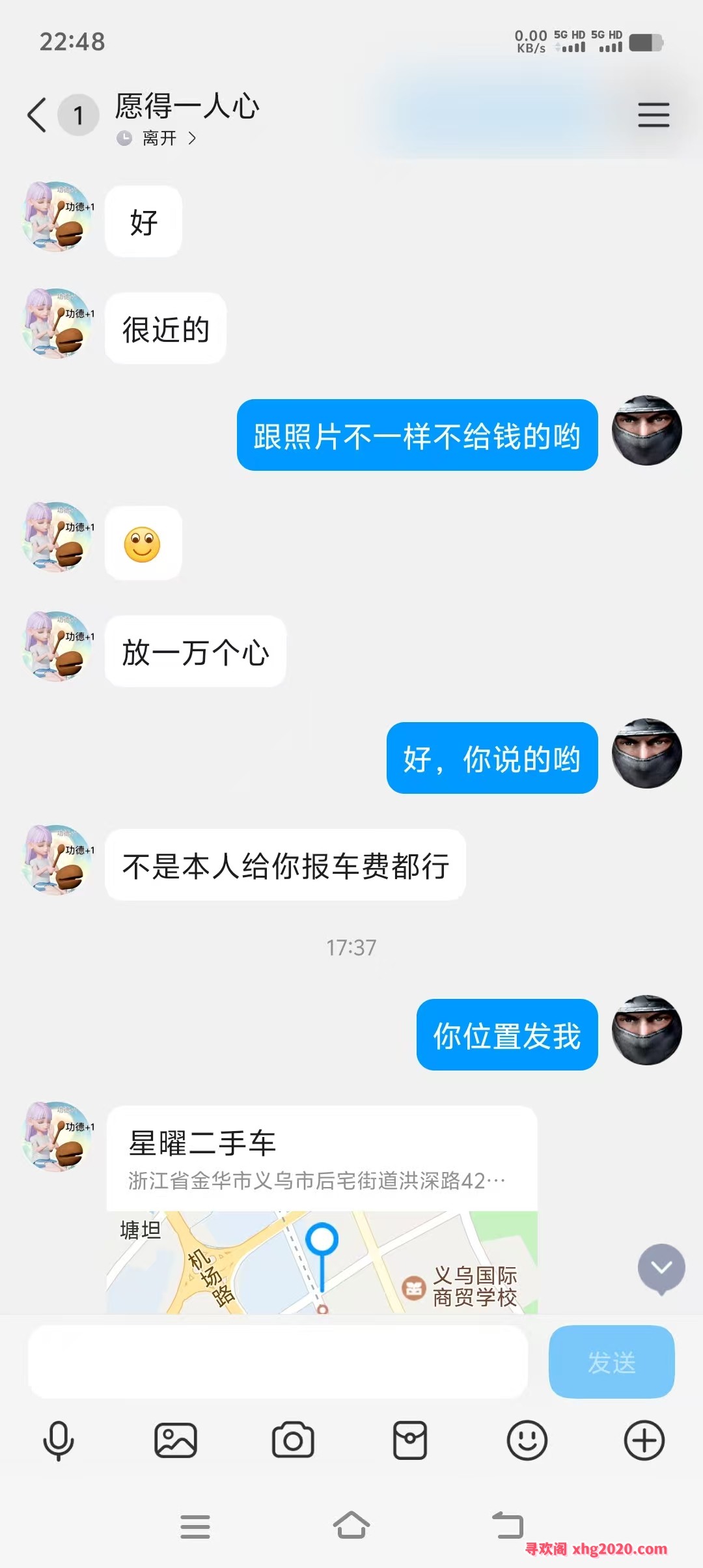Open the photo gallery picker
703x1568 pixels.
tap(176, 1440)
